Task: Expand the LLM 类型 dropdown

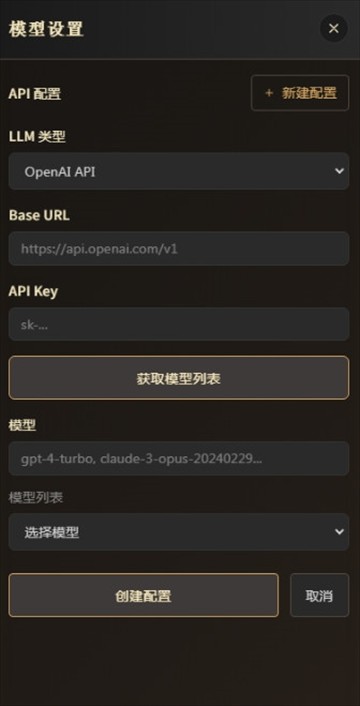Action: tap(179, 171)
